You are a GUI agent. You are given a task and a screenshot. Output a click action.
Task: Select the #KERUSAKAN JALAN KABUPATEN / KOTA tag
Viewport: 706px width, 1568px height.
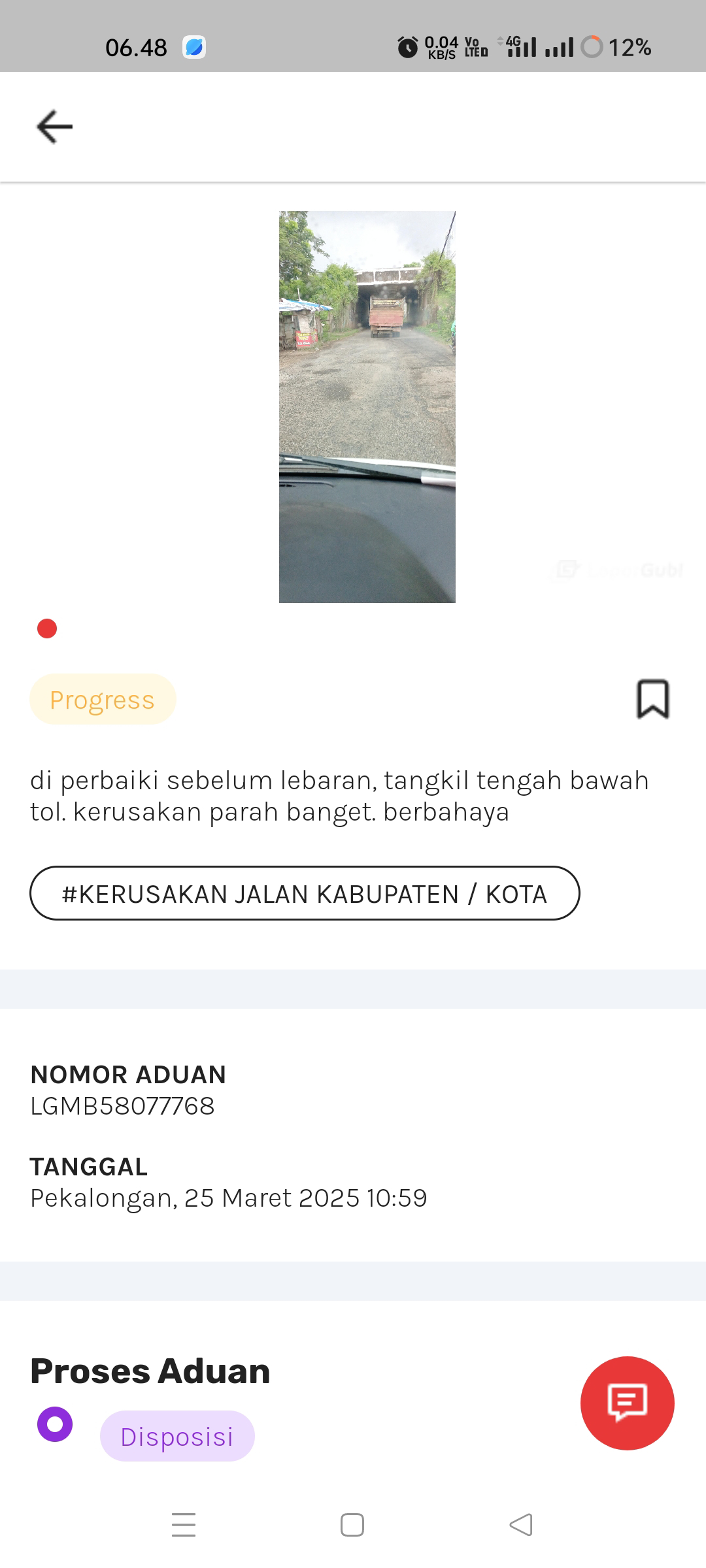pos(305,893)
